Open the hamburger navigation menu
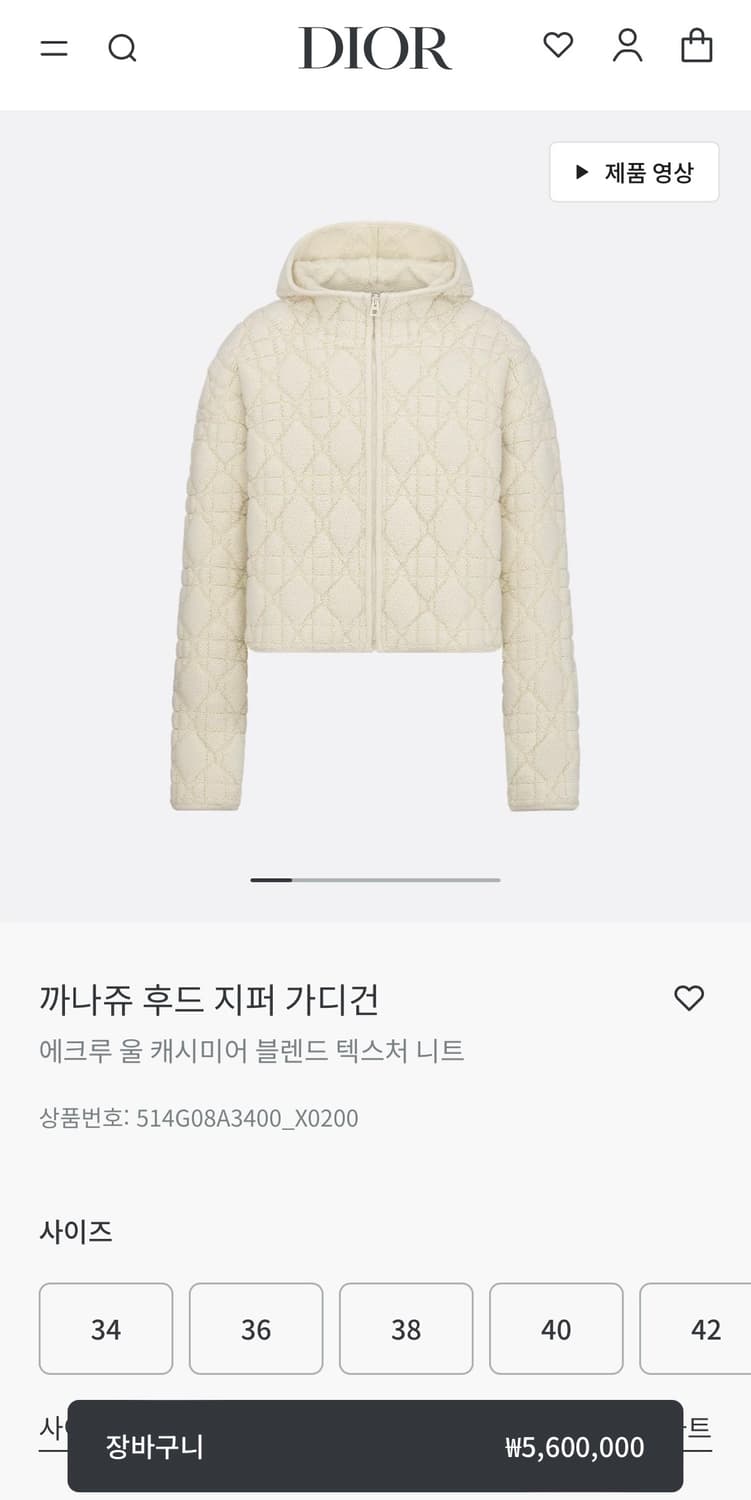The height and width of the screenshot is (1500, 751). tap(54, 47)
